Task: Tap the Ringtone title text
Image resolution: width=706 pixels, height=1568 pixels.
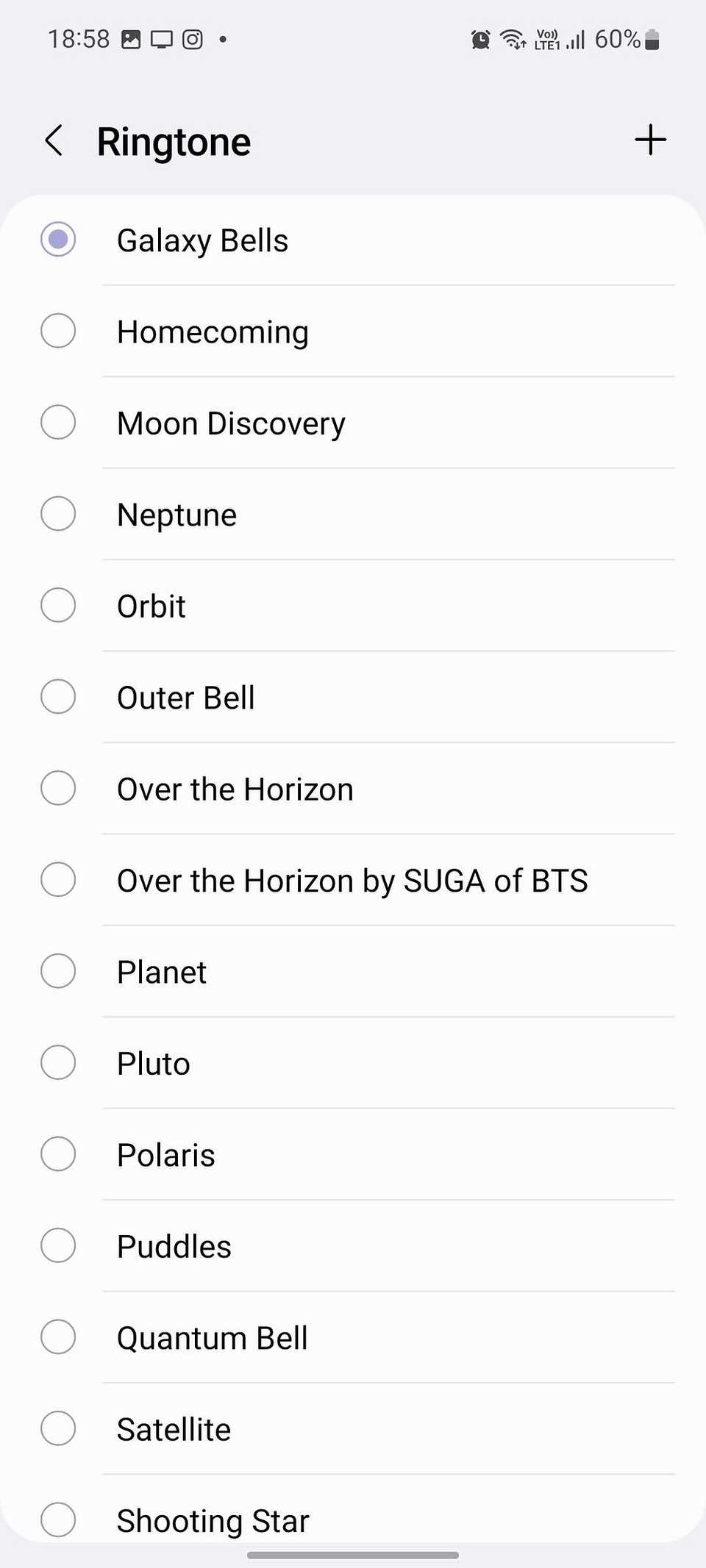Action: (174, 140)
